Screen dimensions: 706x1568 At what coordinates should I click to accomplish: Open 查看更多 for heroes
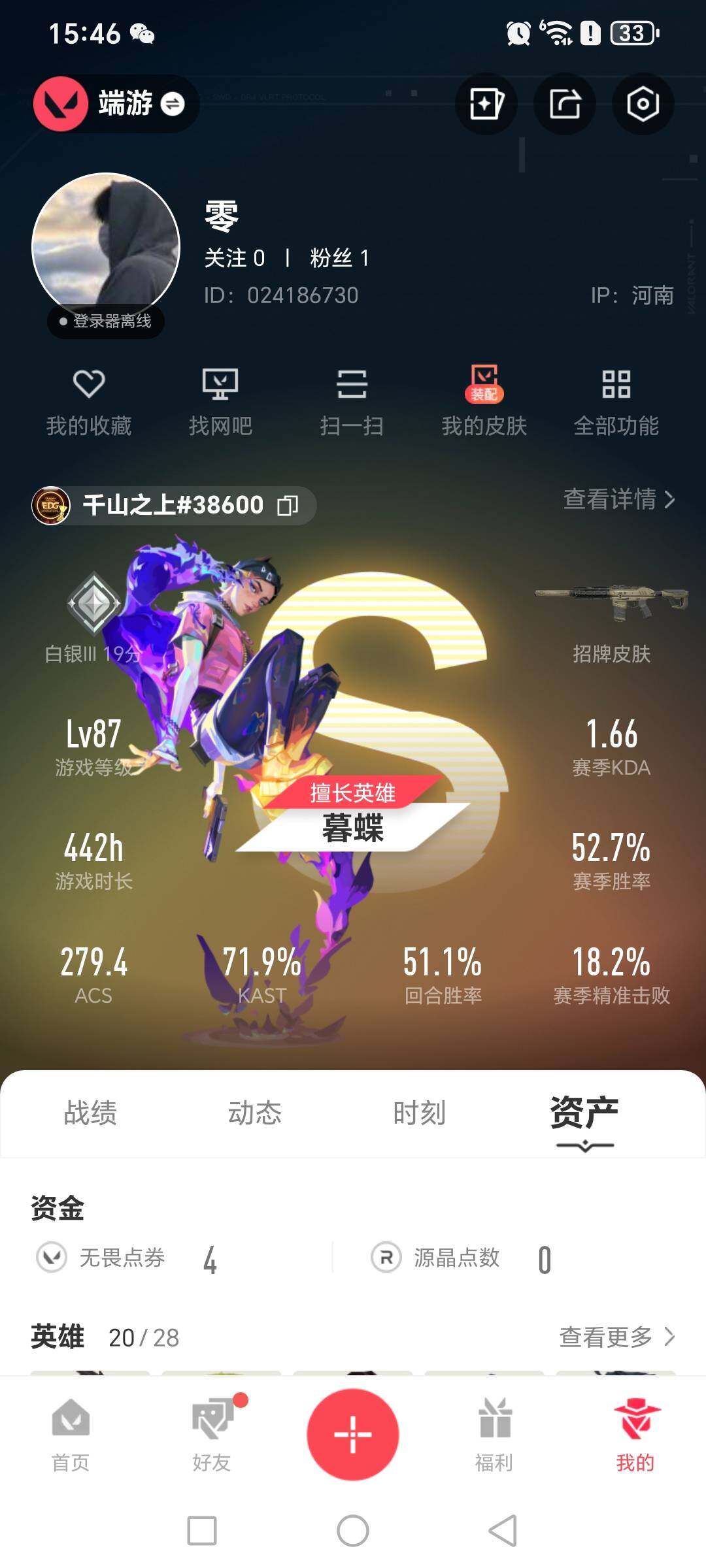[616, 1337]
